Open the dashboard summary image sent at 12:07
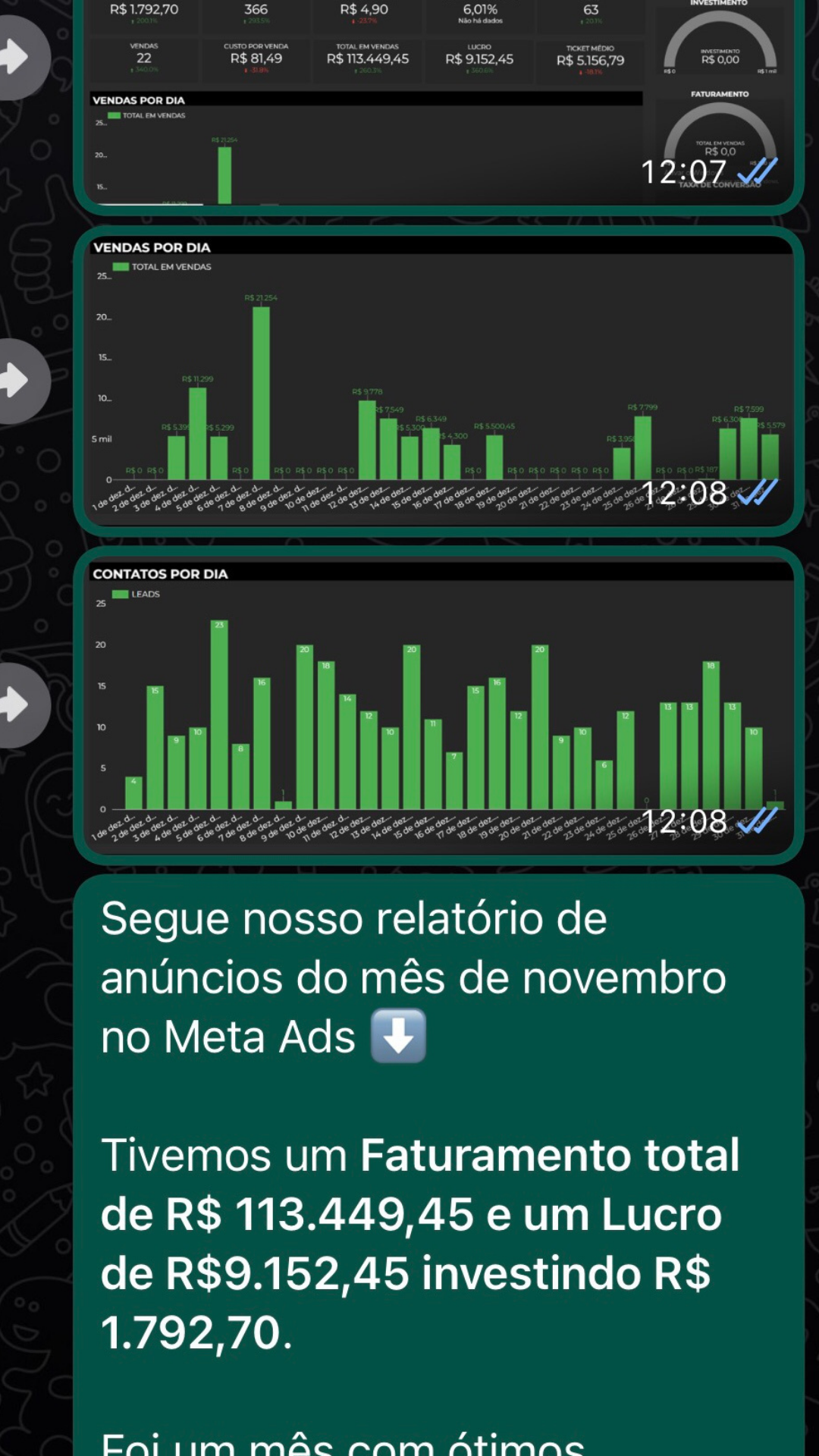Screen dimensions: 819x1456 coord(438,106)
